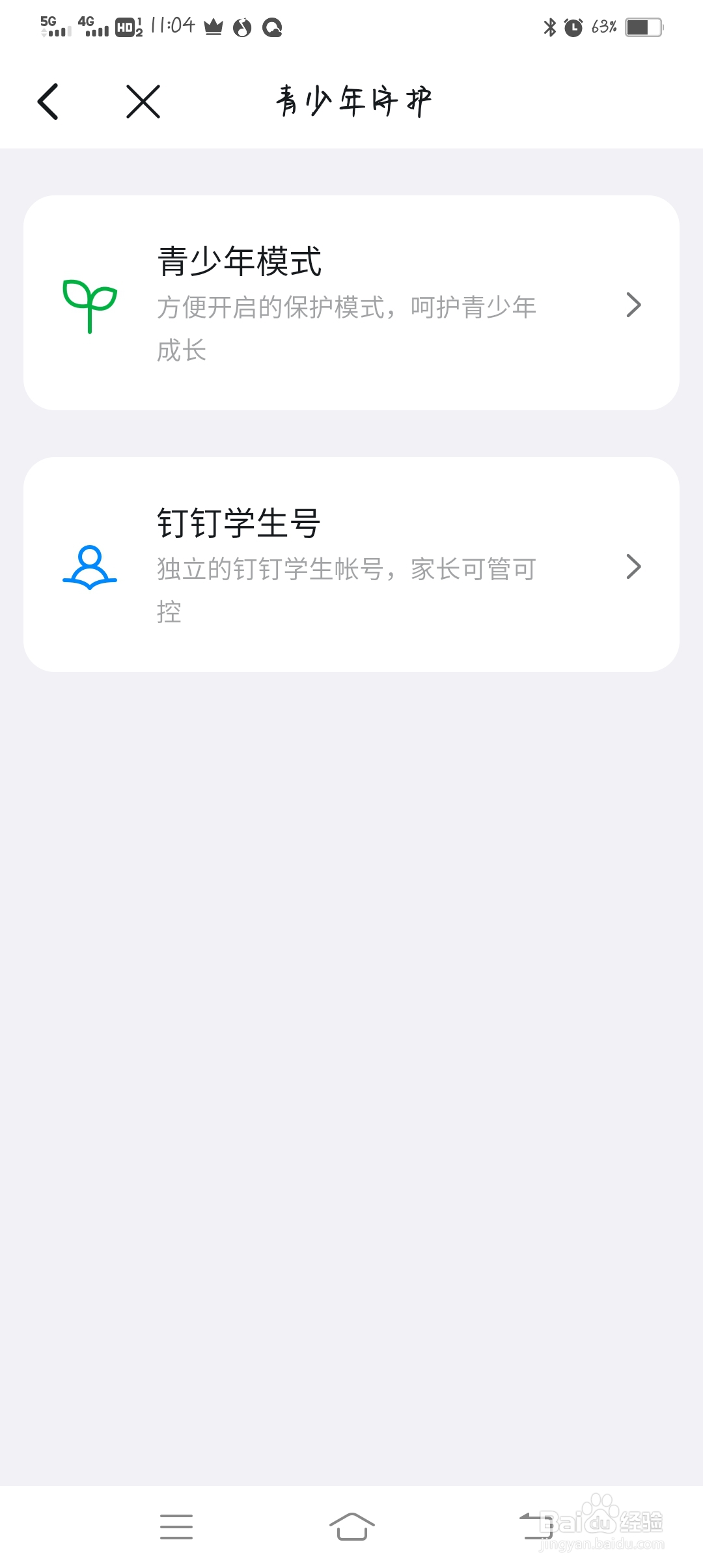Close the 青少年守护 page
The width and height of the screenshot is (703, 1568).
pyautogui.click(x=143, y=102)
